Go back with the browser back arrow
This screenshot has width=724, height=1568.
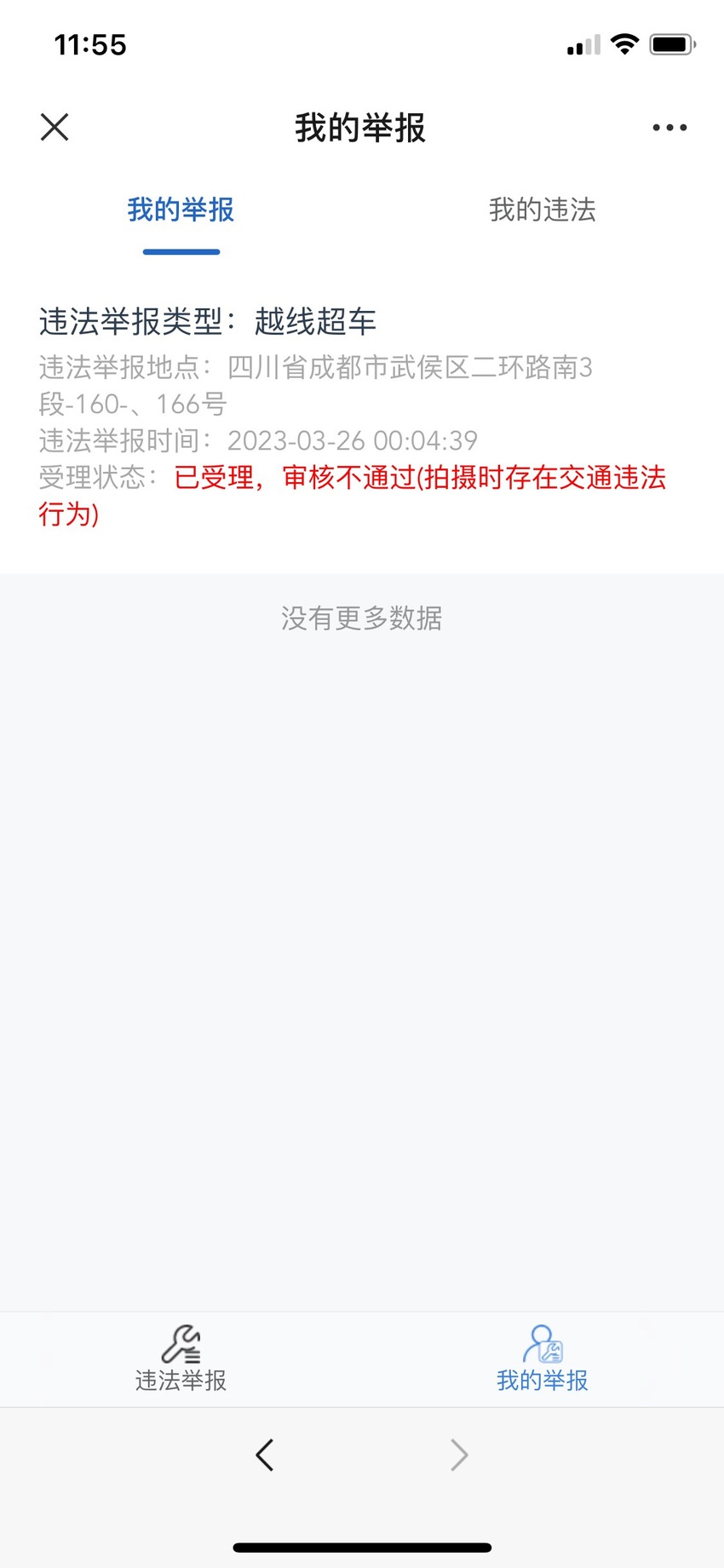(265, 1455)
